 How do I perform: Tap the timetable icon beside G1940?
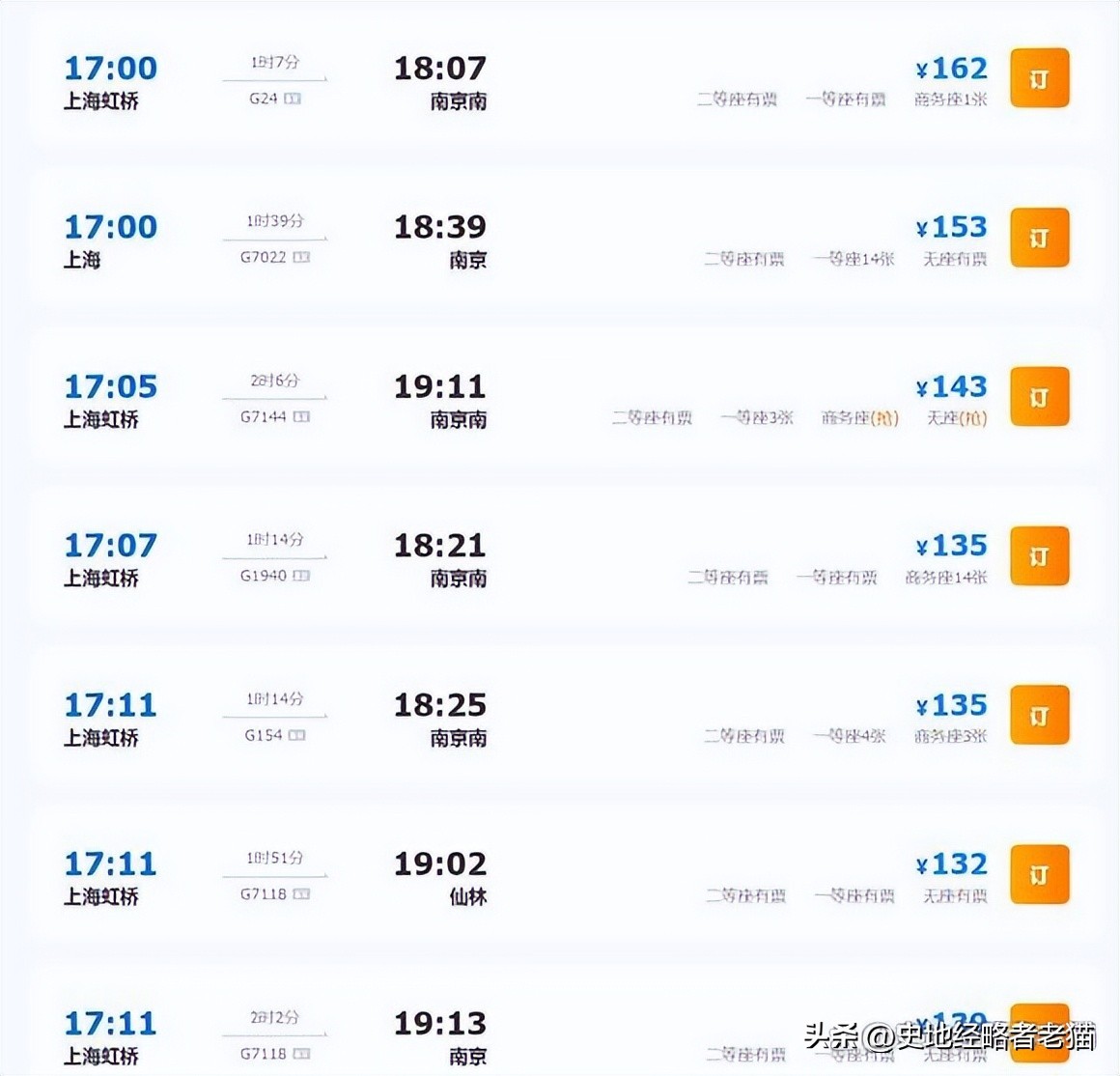click(x=301, y=576)
